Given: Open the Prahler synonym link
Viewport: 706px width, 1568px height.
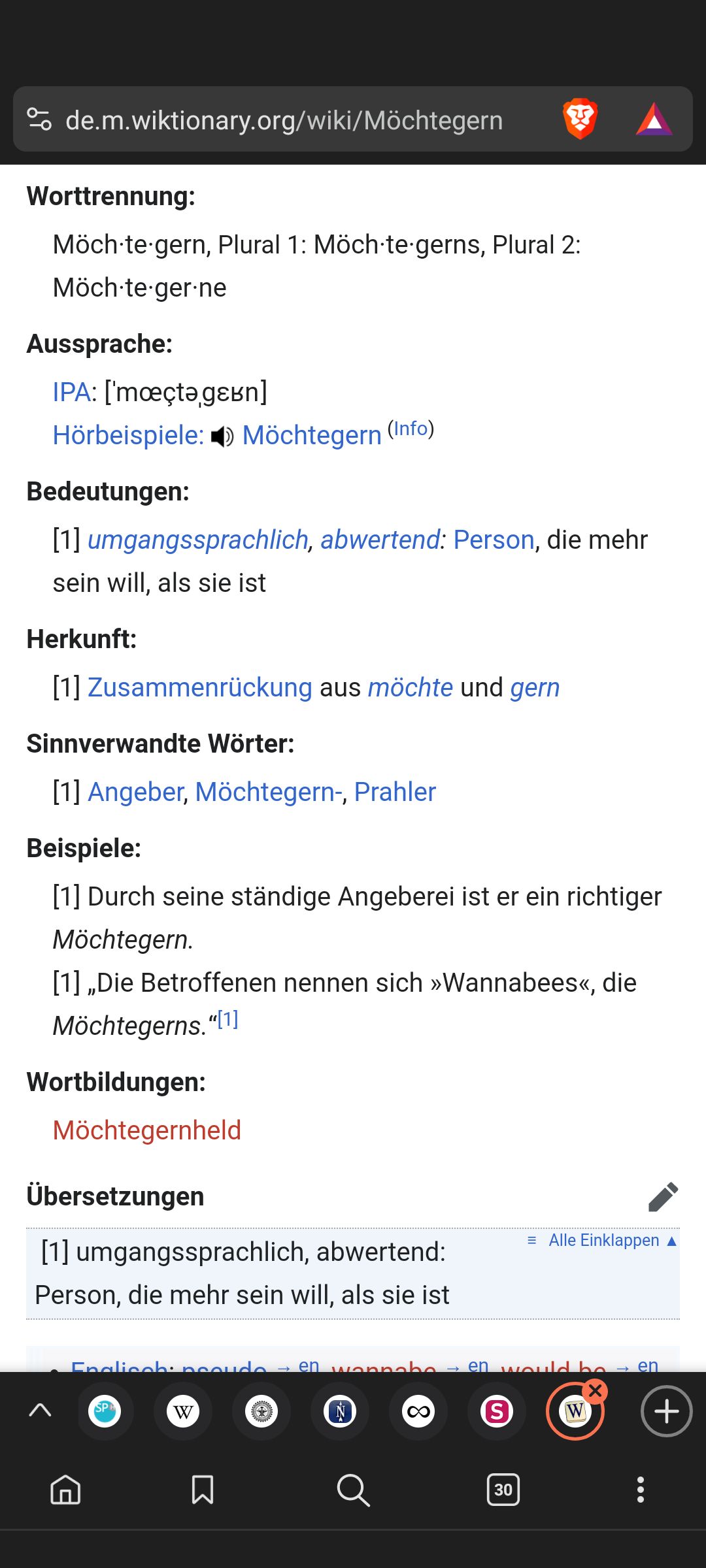Looking at the screenshot, I should pyautogui.click(x=395, y=792).
